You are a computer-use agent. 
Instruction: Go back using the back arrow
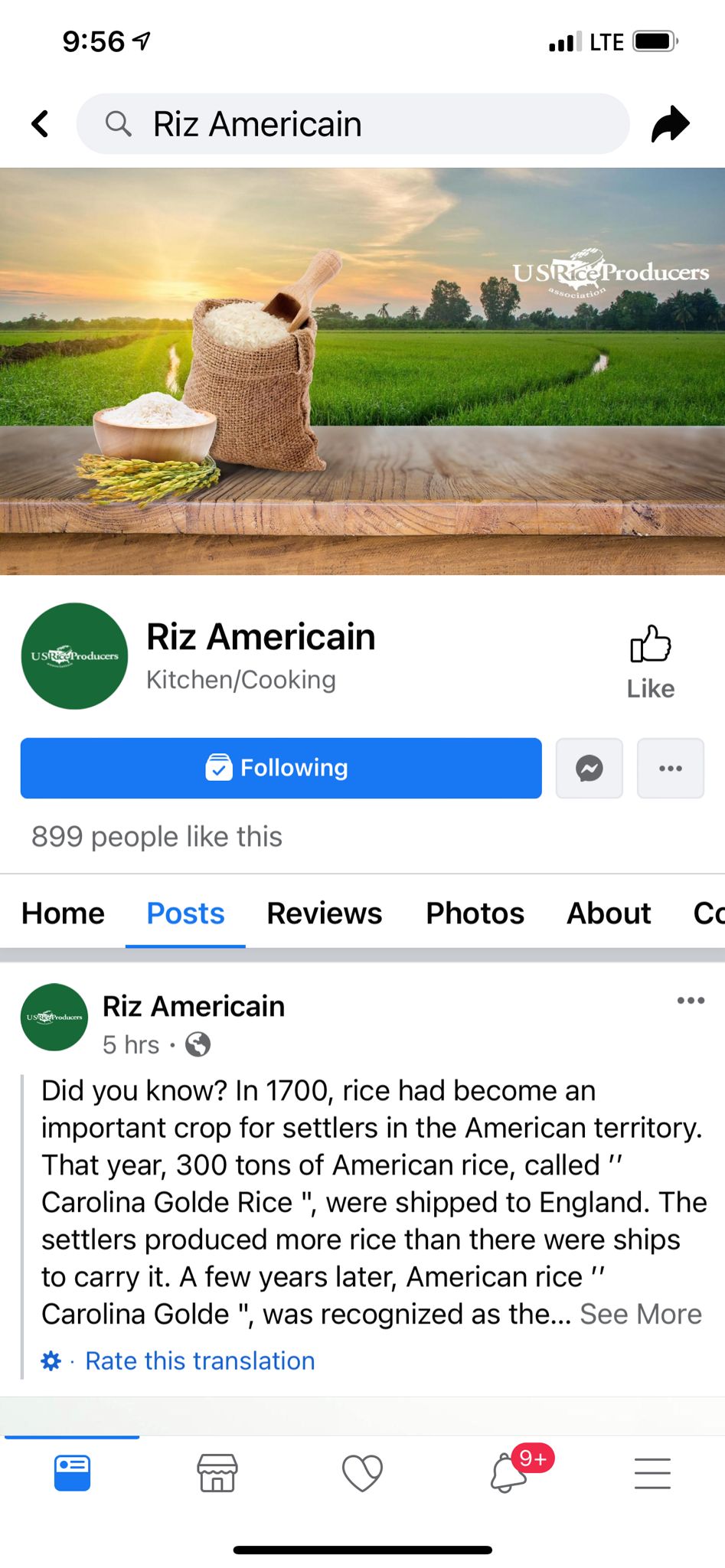[41, 123]
